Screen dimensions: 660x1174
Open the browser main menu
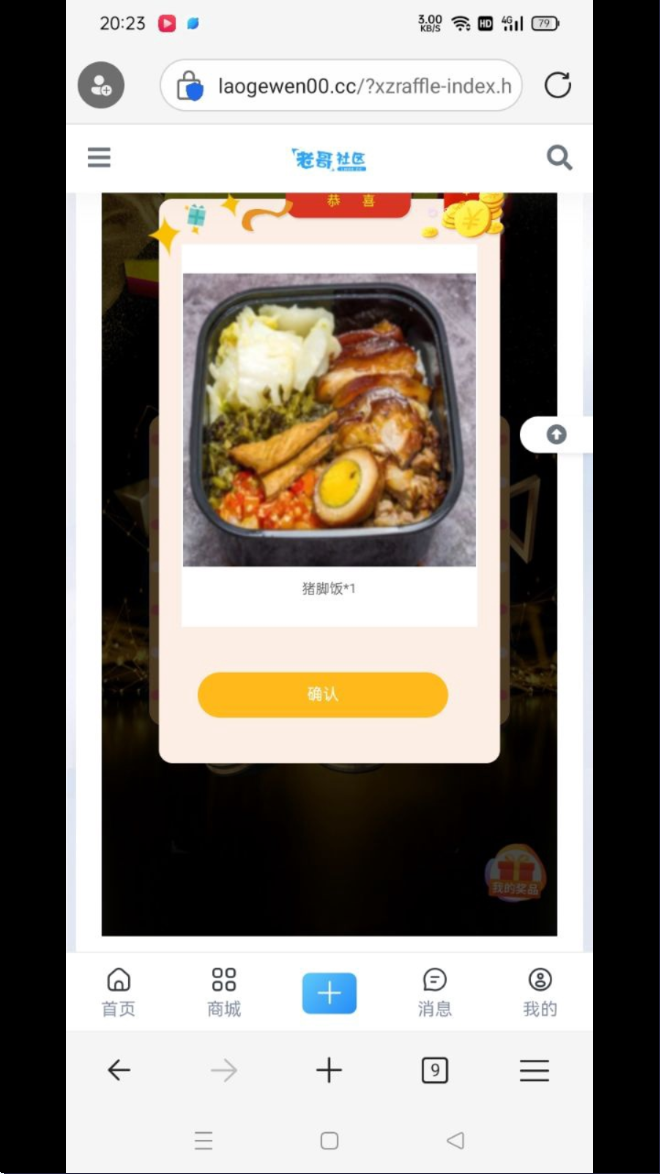pyautogui.click(x=534, y=1071)
